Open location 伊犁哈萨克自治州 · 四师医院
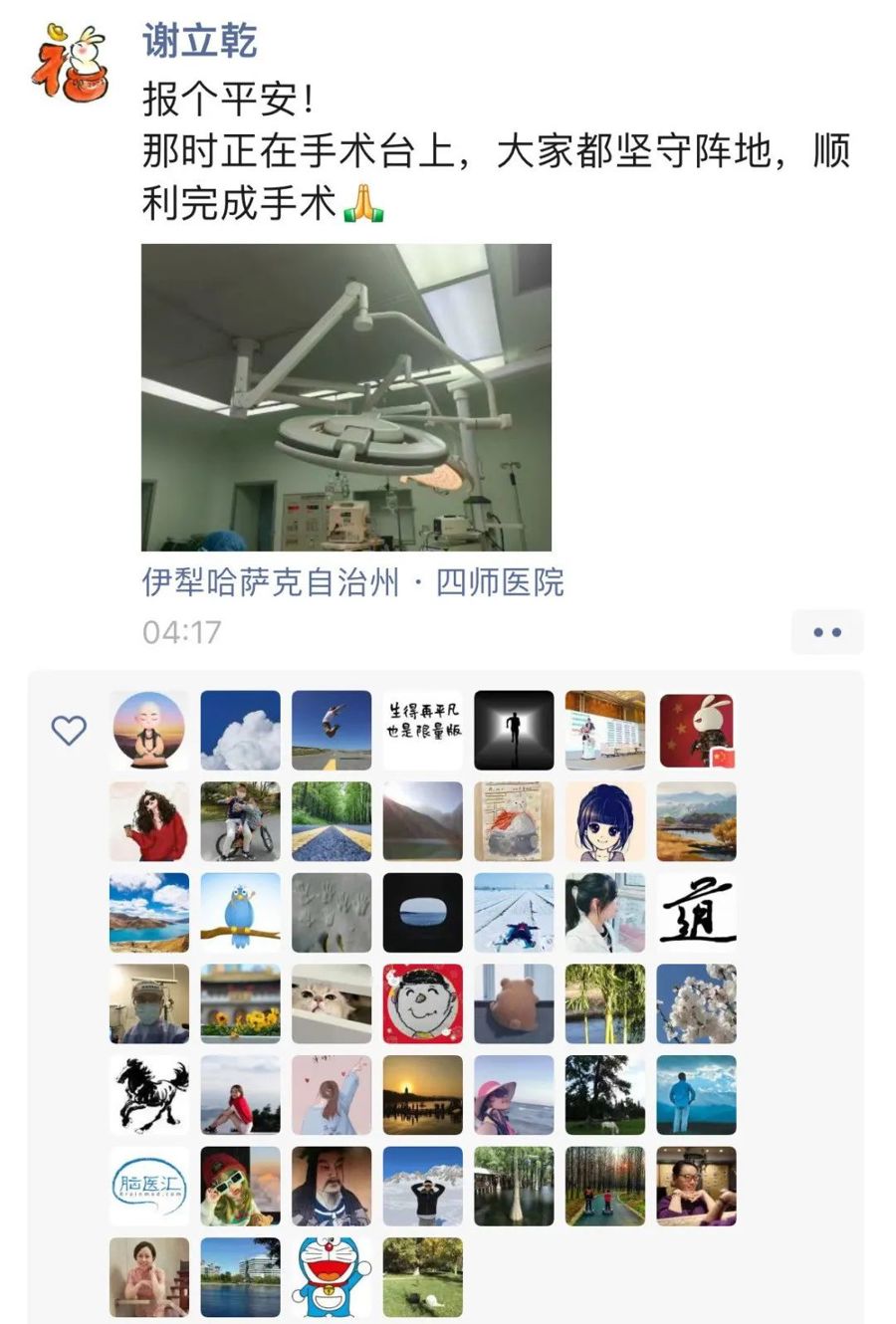The image size is (896, 1324). pos(352,581)
